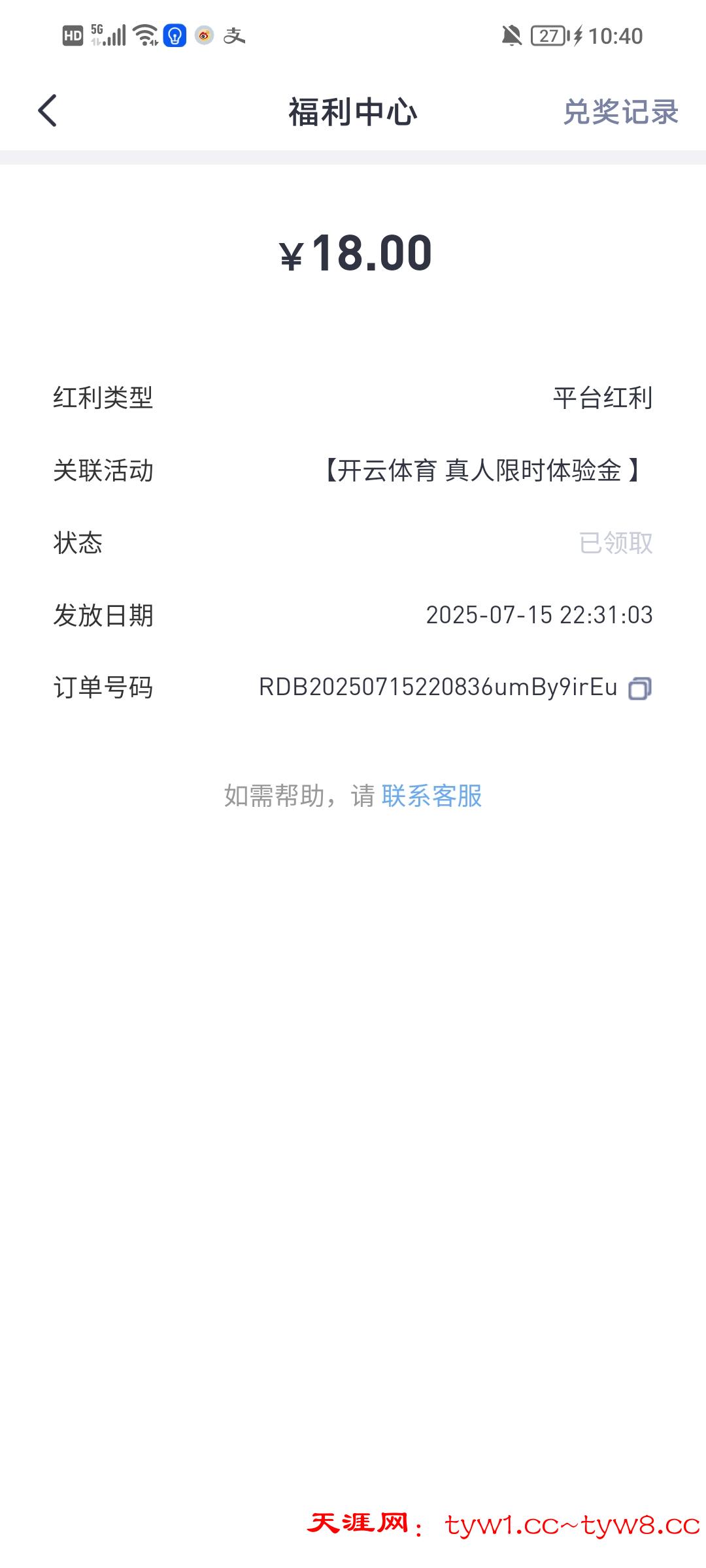This screenshot has width=706, height=1568.
Task: Click the issue date 2025-07-15 22:31:03
Action: [x=540, y=615]
